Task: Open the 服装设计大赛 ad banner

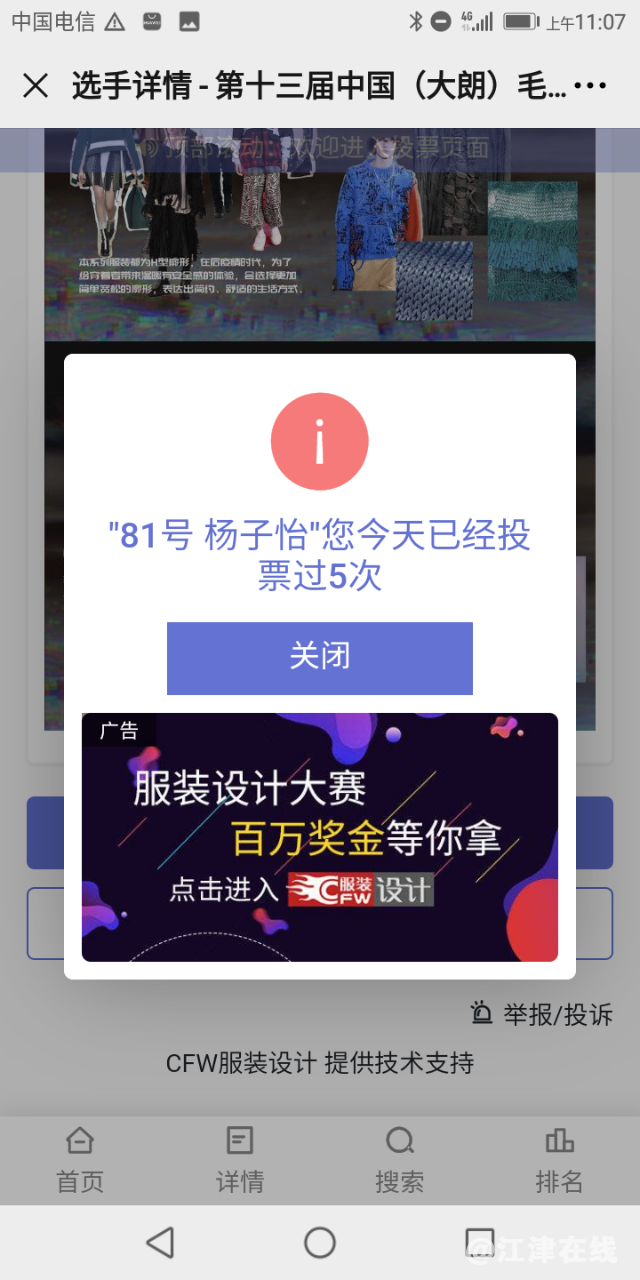Action: point(319,837)
